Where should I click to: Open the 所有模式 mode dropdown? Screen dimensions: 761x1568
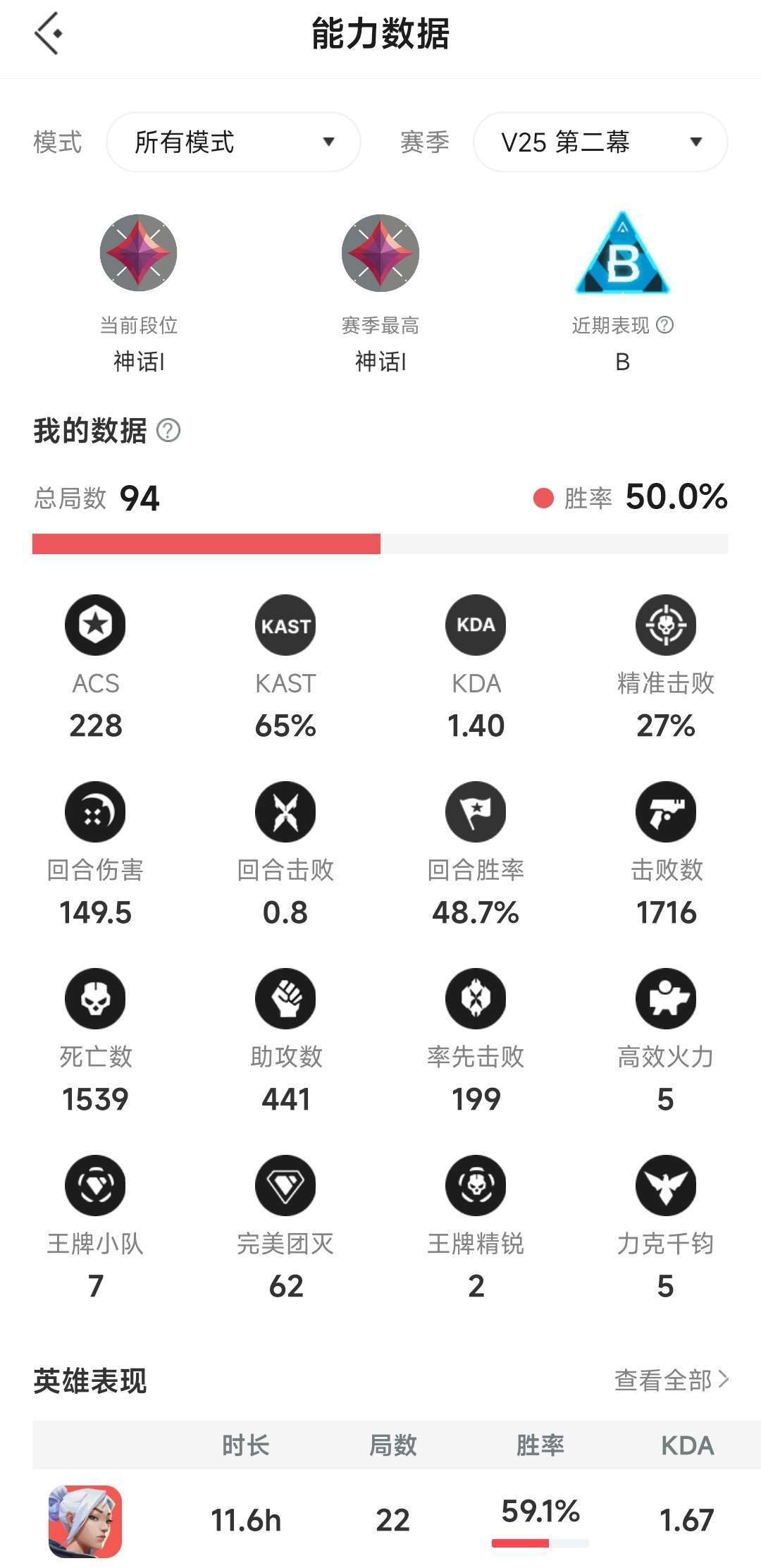pos(233,142)
